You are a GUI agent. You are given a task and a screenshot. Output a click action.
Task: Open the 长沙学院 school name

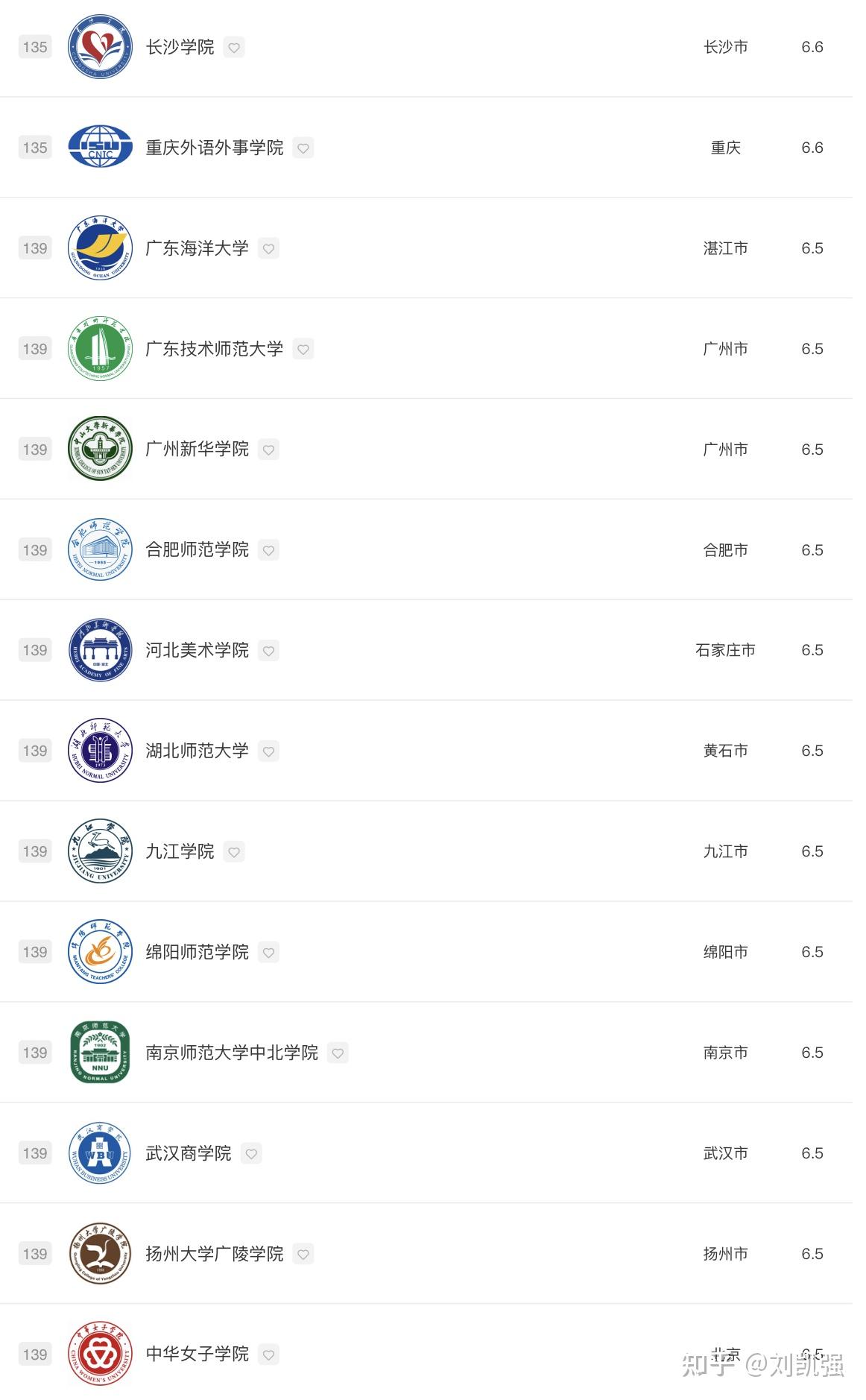[180, 47]
